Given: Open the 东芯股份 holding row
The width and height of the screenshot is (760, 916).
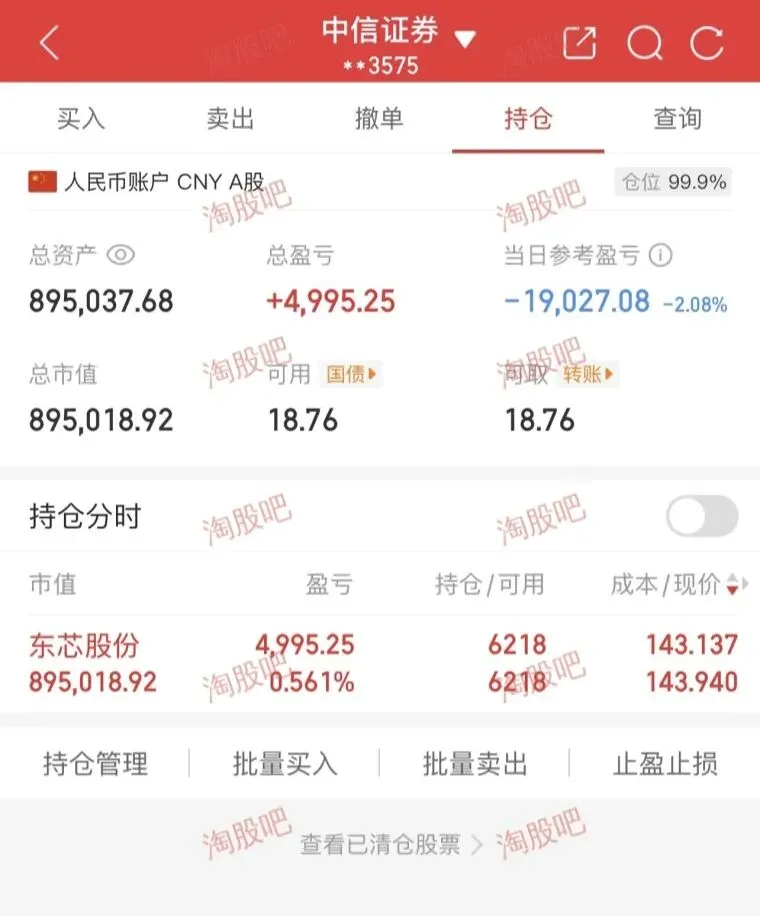Looking at the screenshot, I should (380, 663).
